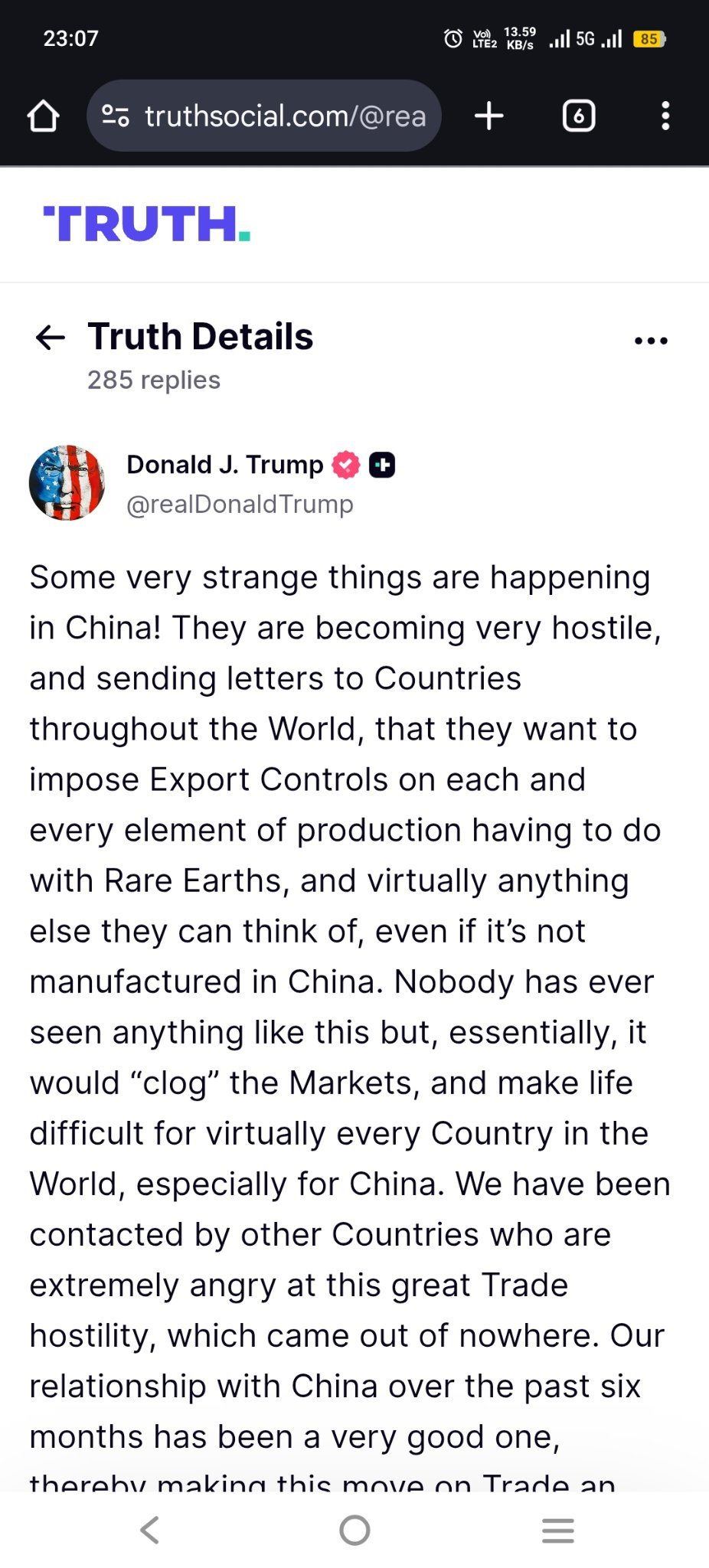Viewport: 709px width, 1568px height.
Task: Tap the system back button
Action: [150, 1530]
